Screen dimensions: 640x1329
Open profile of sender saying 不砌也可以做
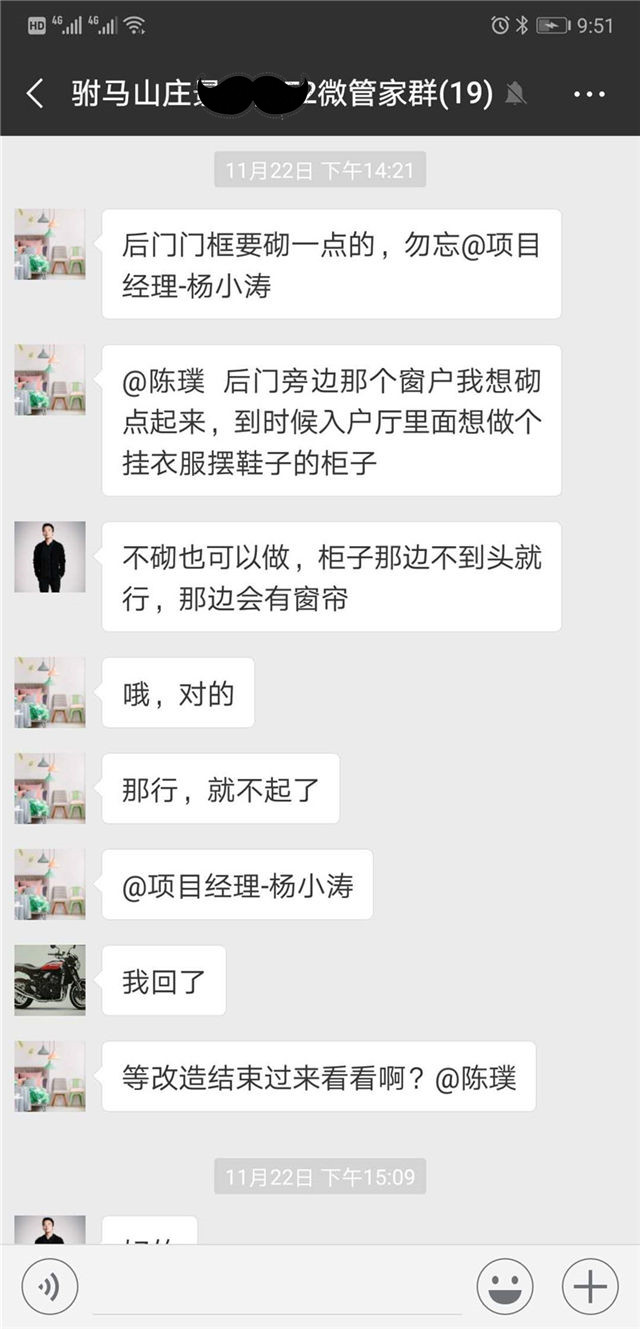[49, 557]
